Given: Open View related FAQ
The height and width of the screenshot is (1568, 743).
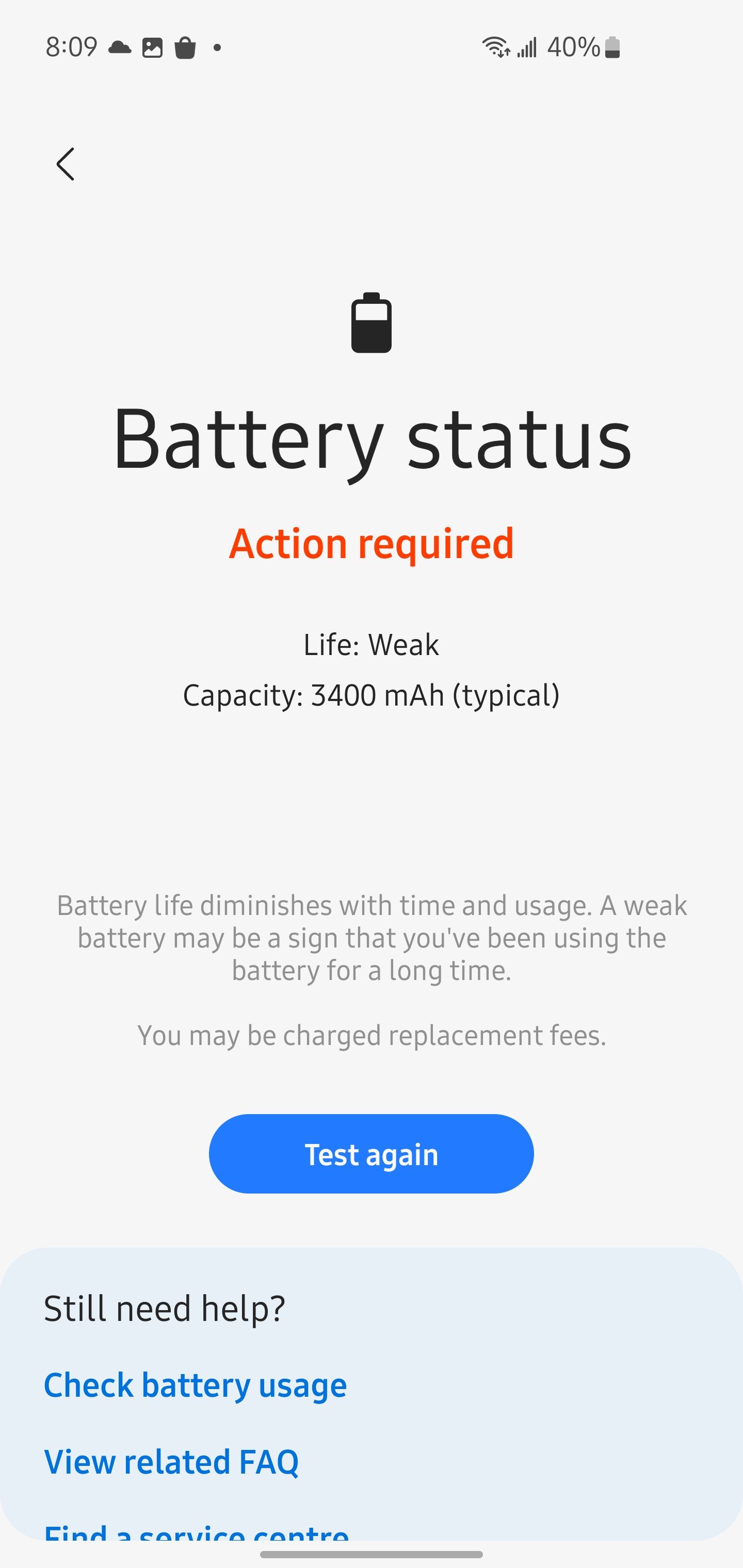Looking at the screenshot, I should 171,1461.
